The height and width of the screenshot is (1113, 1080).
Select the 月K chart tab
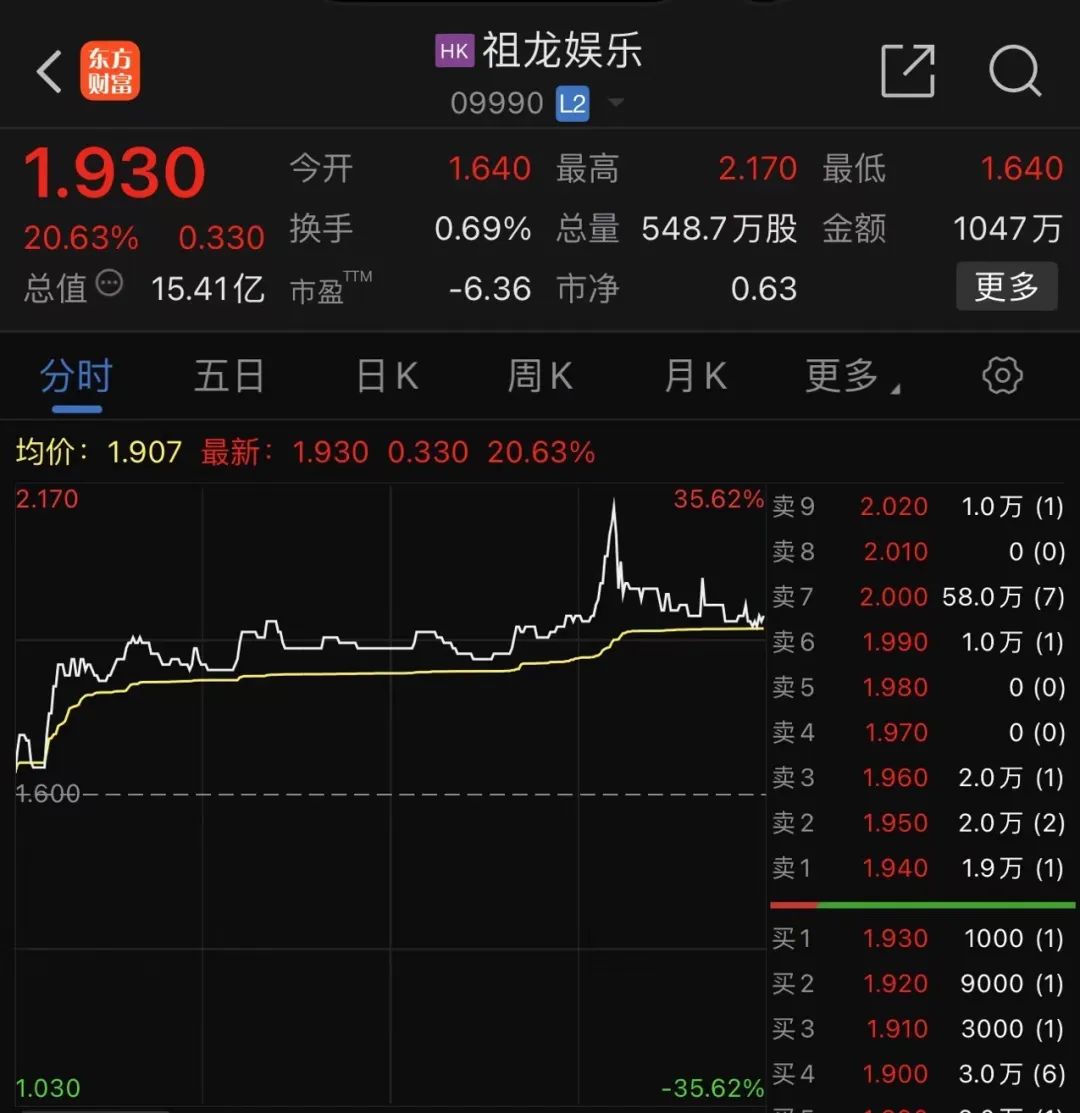pyautogui.click(x=696, y=375)
